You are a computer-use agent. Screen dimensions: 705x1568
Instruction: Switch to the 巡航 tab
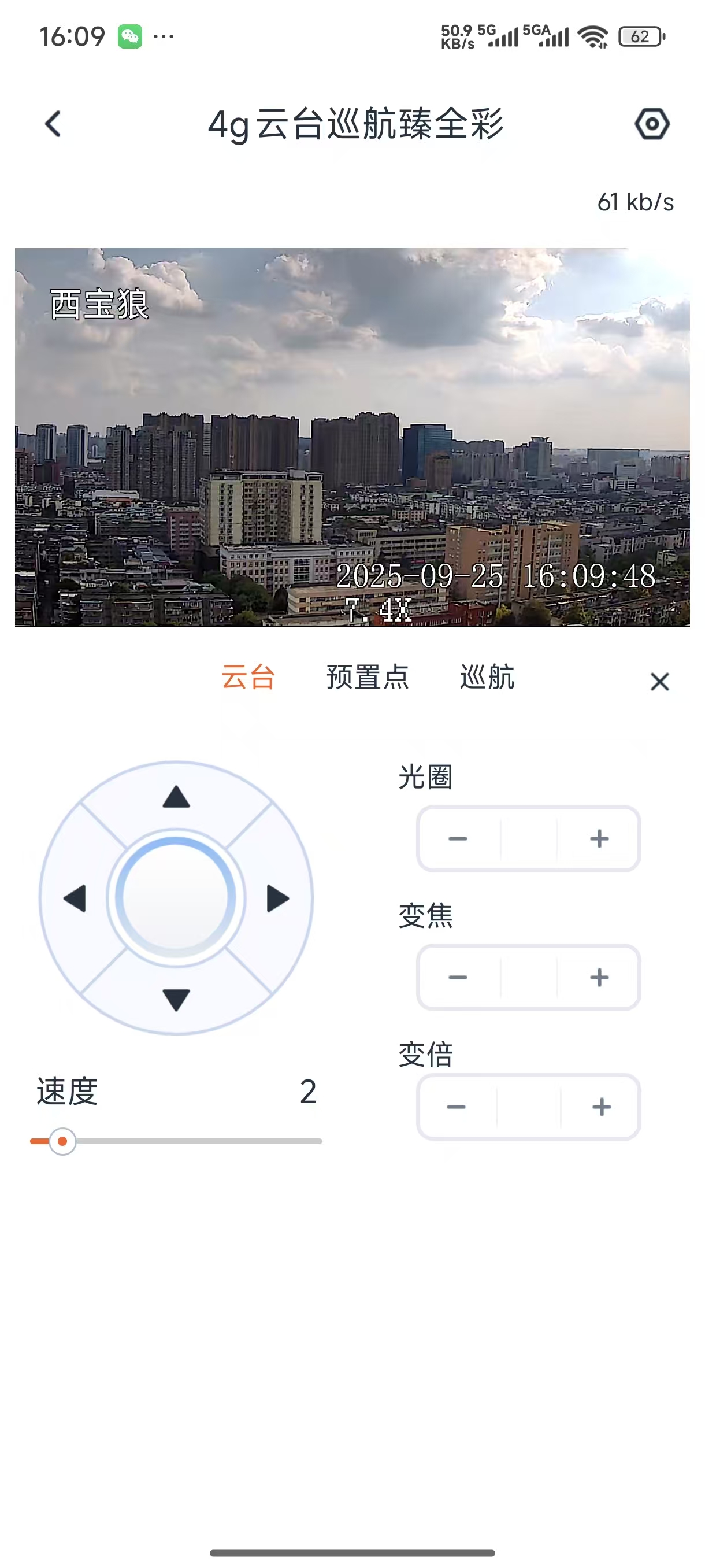coord(487,678)
